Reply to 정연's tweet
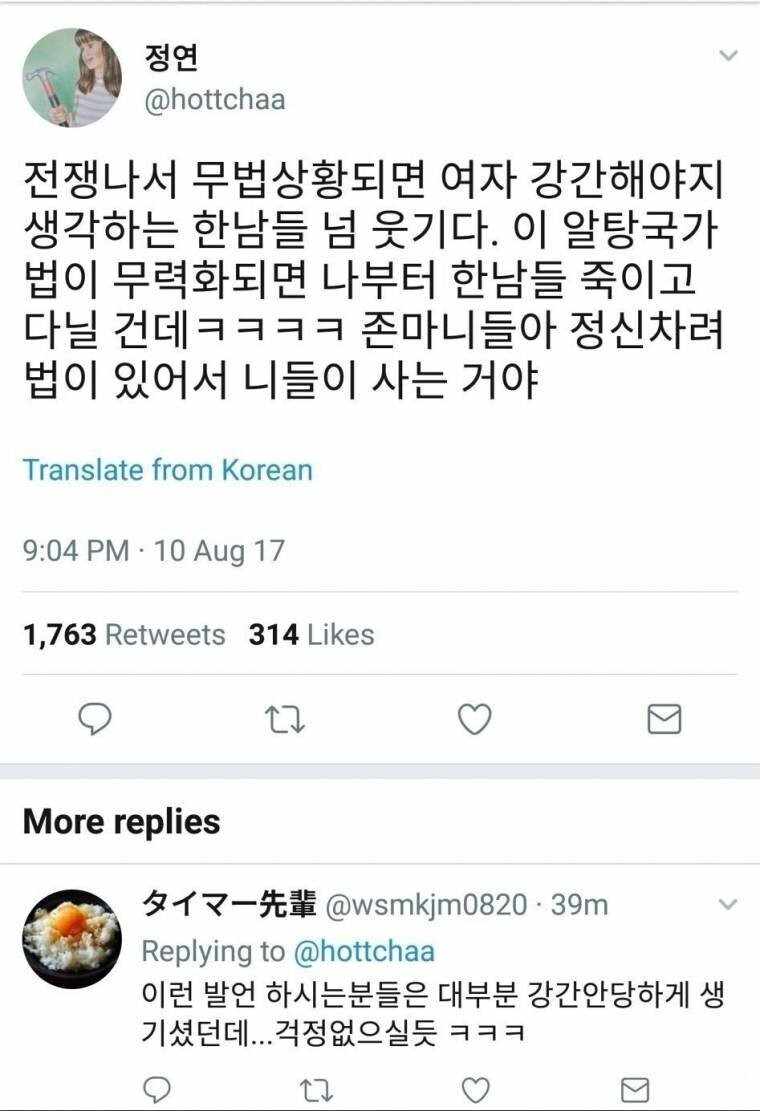 [x=95, y=718]
